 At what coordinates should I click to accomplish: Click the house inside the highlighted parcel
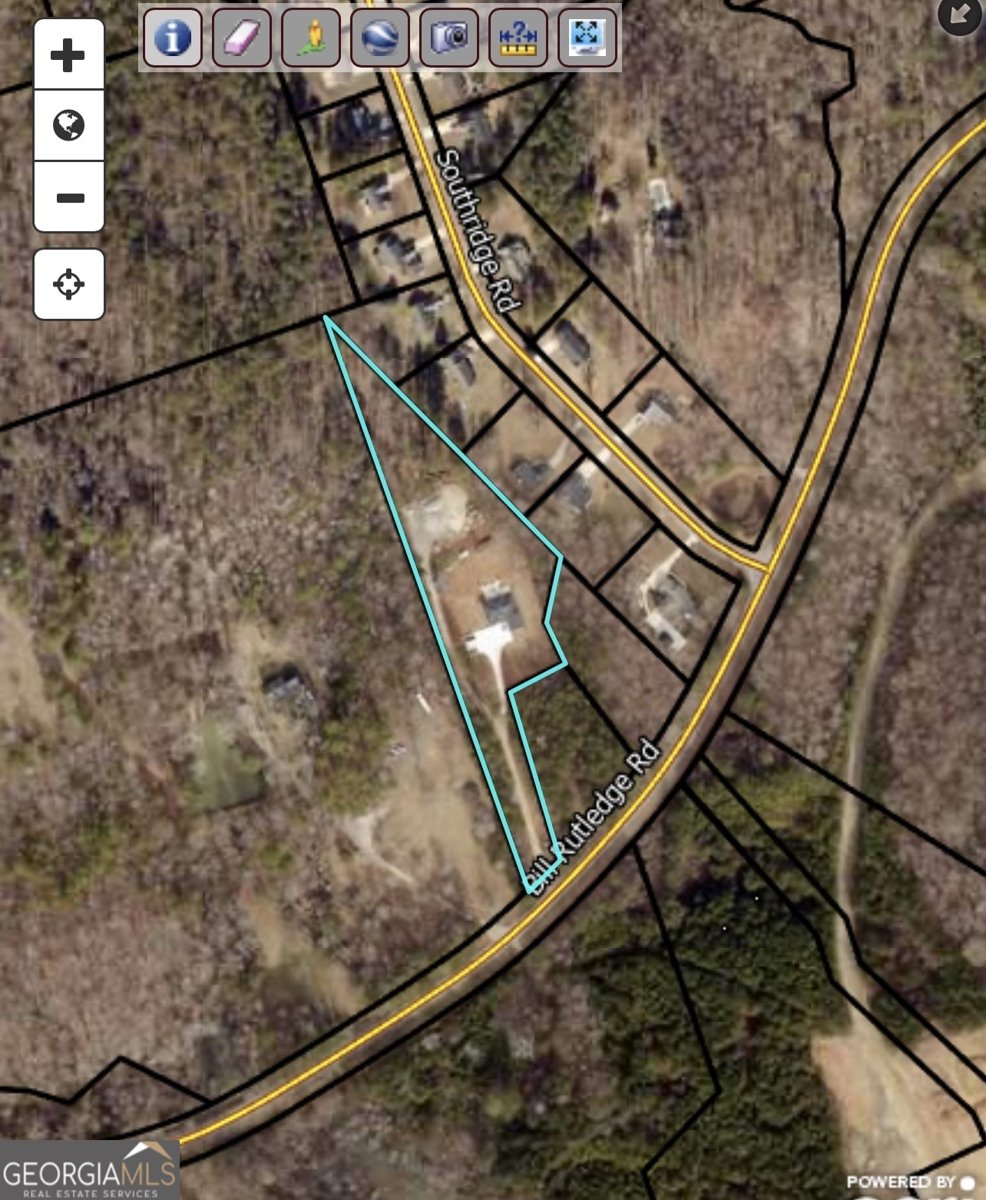(x=497, y=603)
